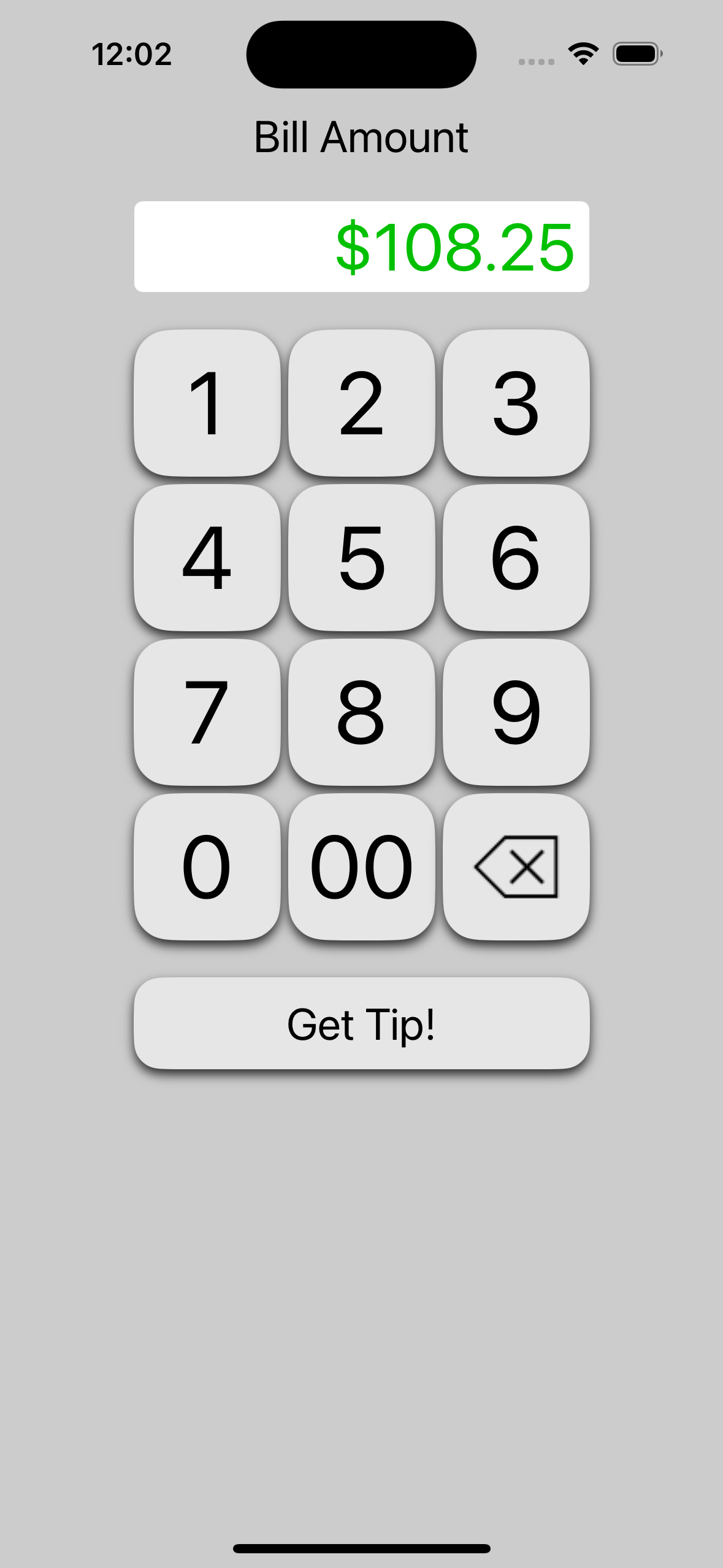This screenshot has height=1568, width=723.
Task: Add double zeros with the 00 key
Action: pos(362,867)
